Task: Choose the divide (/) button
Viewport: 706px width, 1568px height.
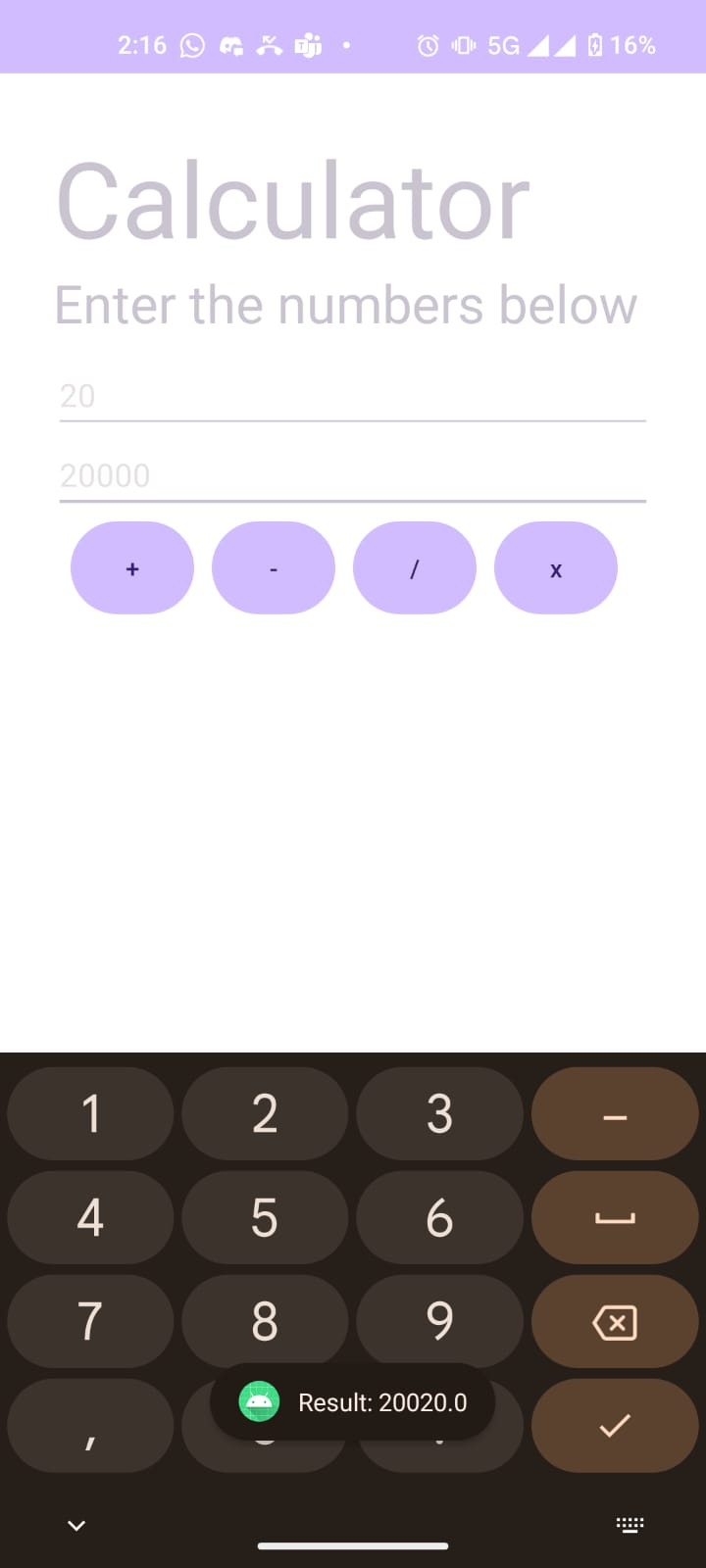Action: point(415,567)
